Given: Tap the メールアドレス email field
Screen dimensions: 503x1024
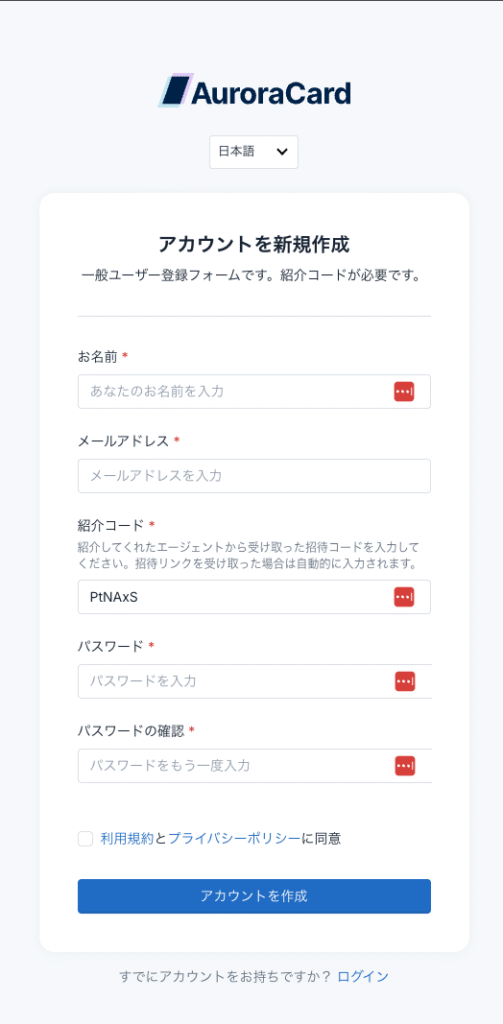Looking at the screenshot, I should point(254,475).
